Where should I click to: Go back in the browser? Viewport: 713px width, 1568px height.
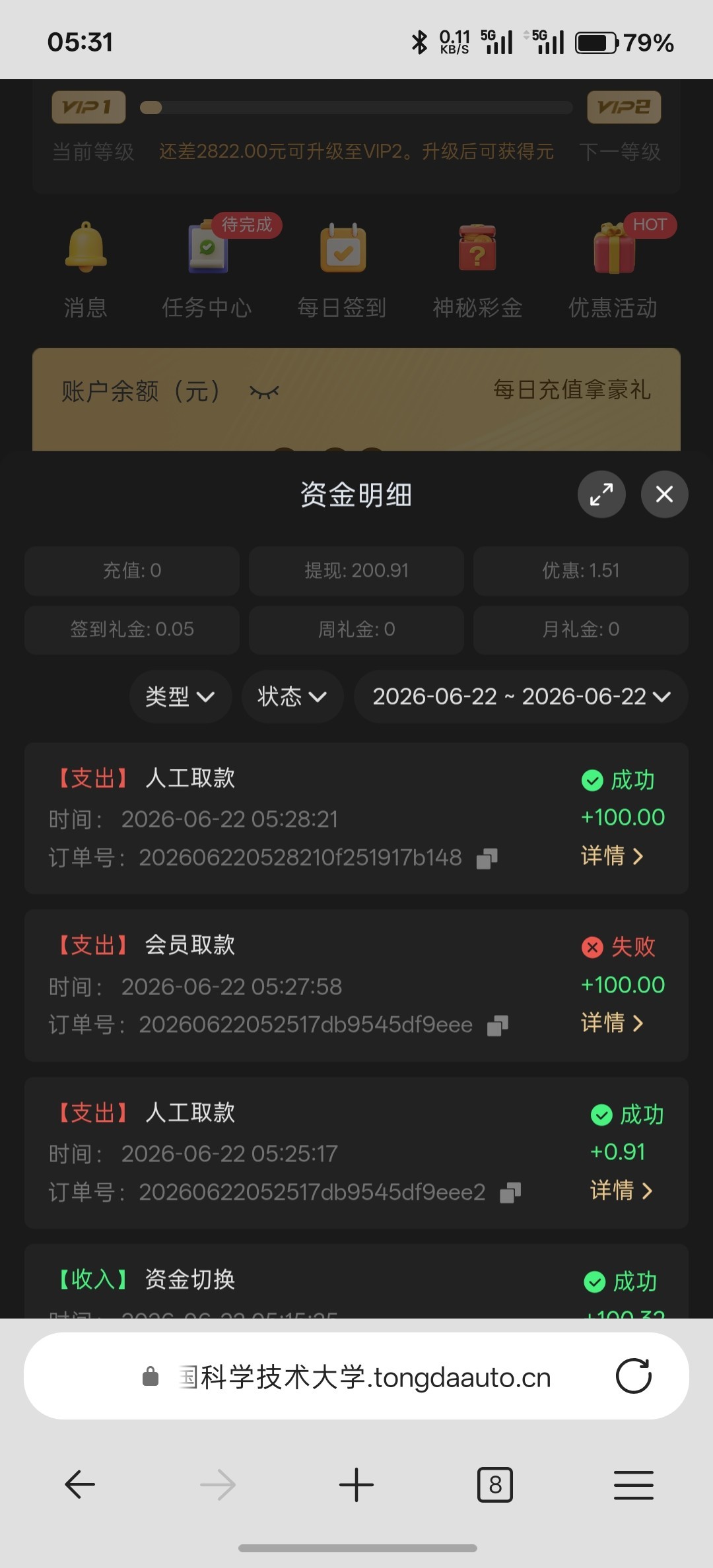pos(80,1485)
